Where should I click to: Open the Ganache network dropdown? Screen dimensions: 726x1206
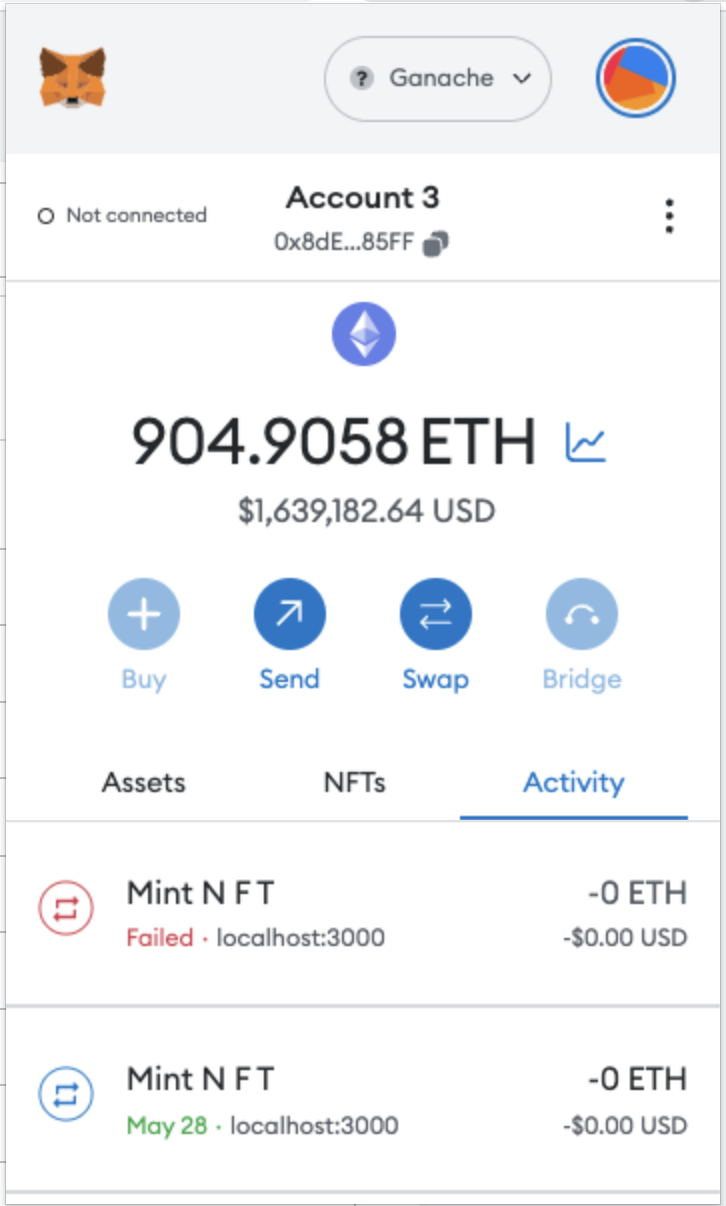pos(437,79)
